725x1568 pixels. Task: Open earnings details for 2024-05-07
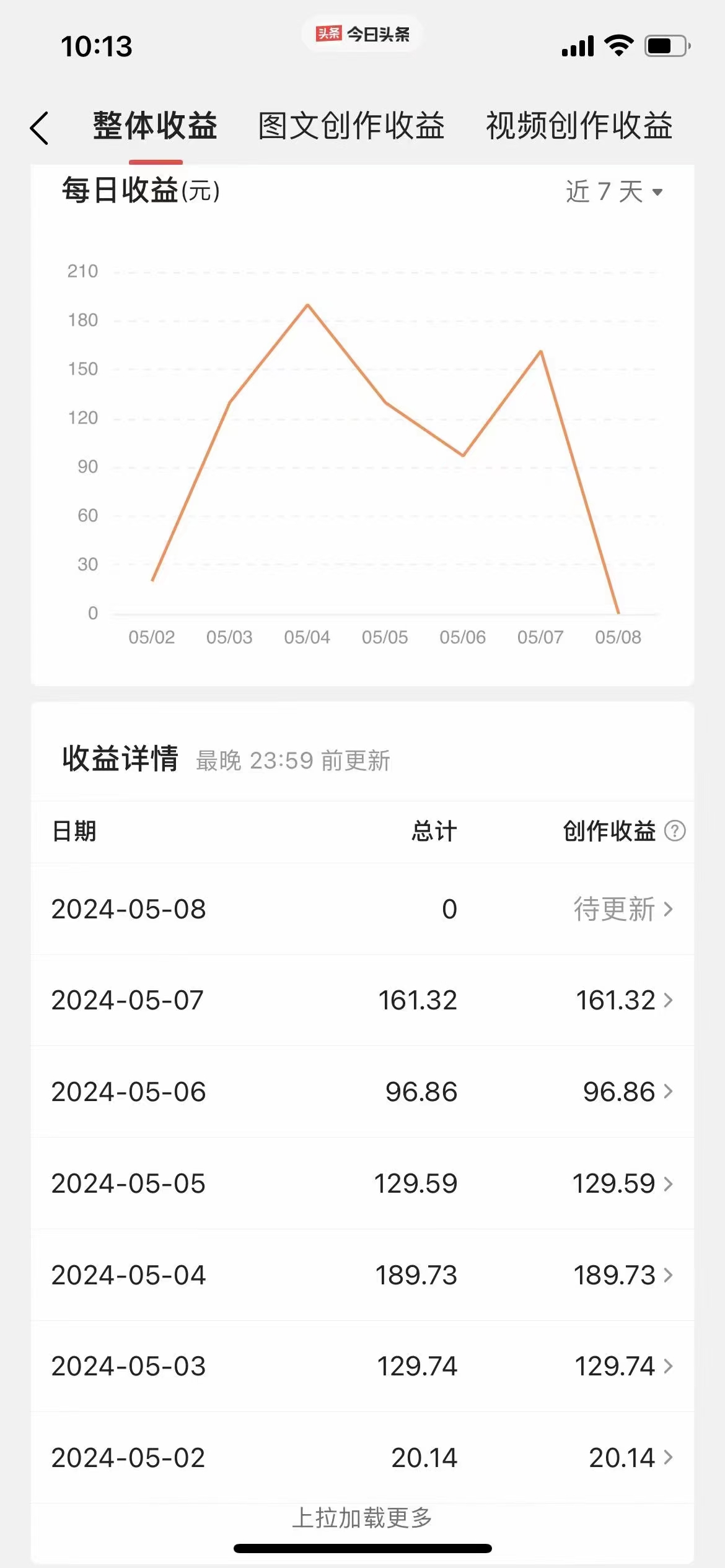pos(623,1000)
